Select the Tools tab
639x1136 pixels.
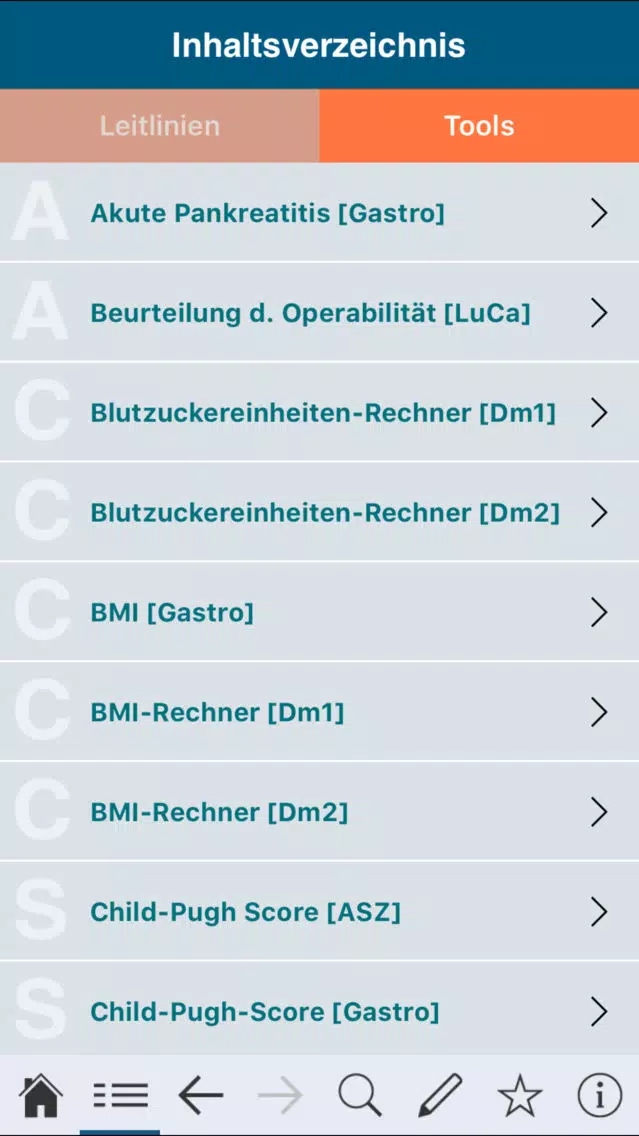point(479,125)
